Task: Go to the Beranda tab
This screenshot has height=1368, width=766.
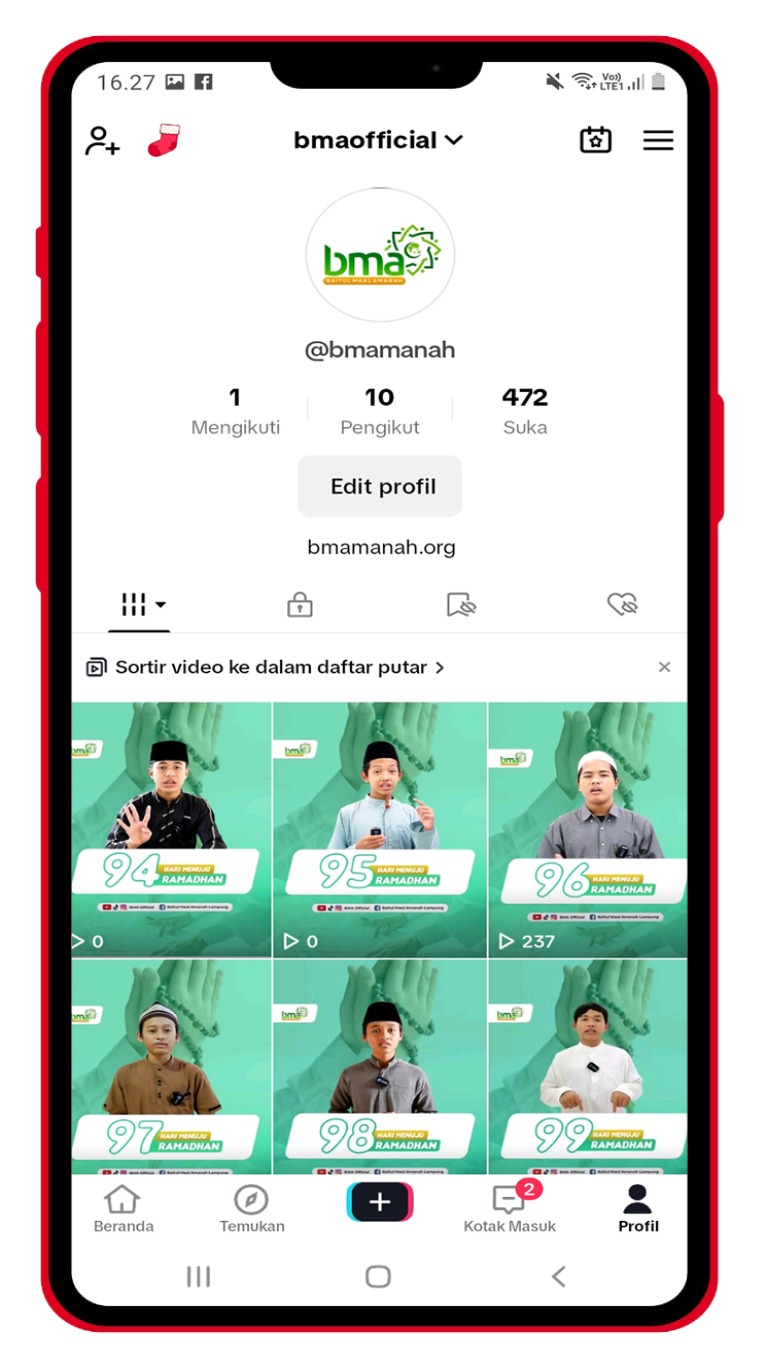Action: click(x=123, y=1208)
